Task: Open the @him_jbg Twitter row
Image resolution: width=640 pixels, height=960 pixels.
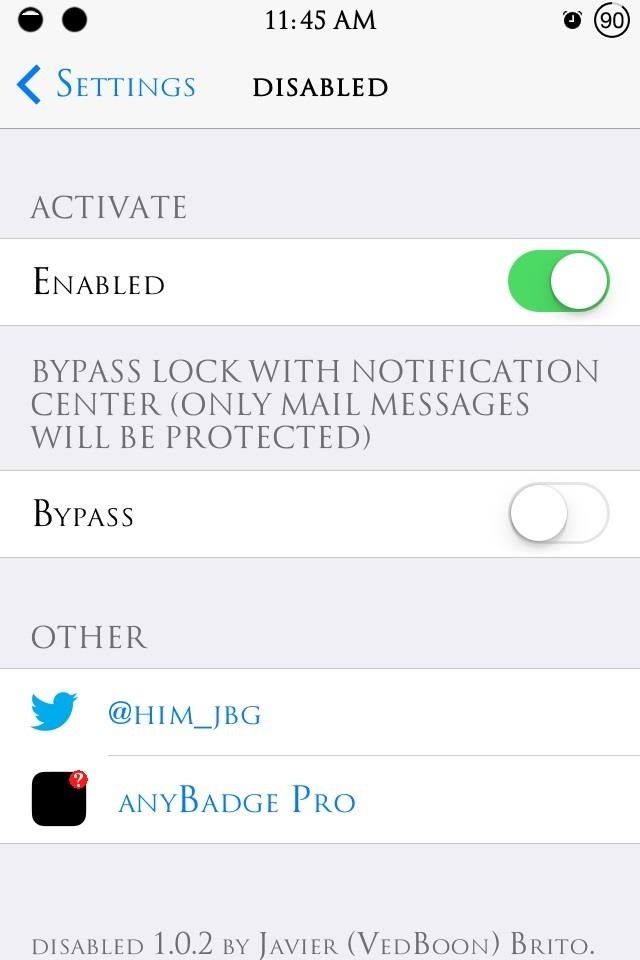Action: click(185, 714)
